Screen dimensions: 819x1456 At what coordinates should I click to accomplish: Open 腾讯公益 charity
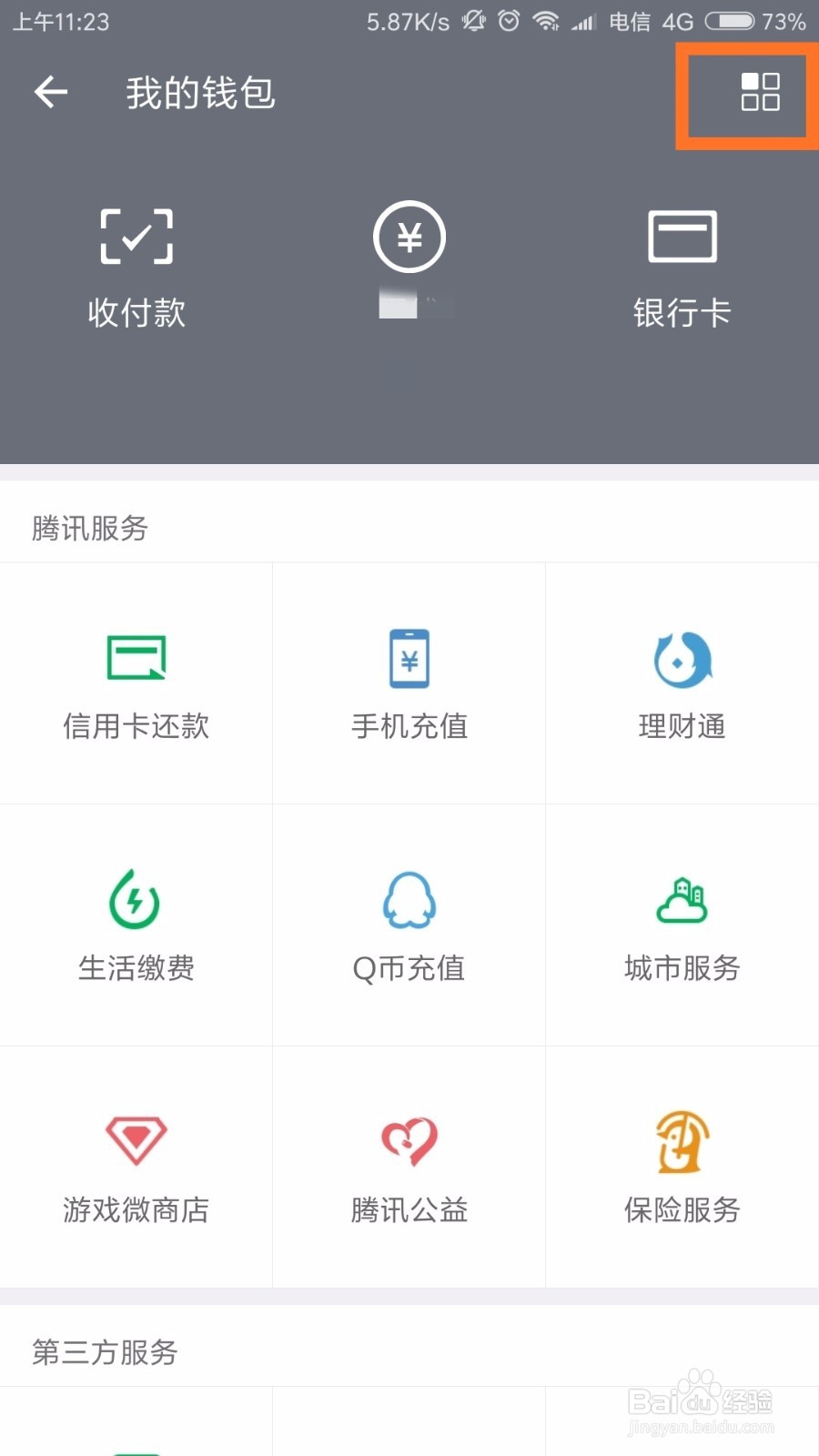(x=409, y=1168)
